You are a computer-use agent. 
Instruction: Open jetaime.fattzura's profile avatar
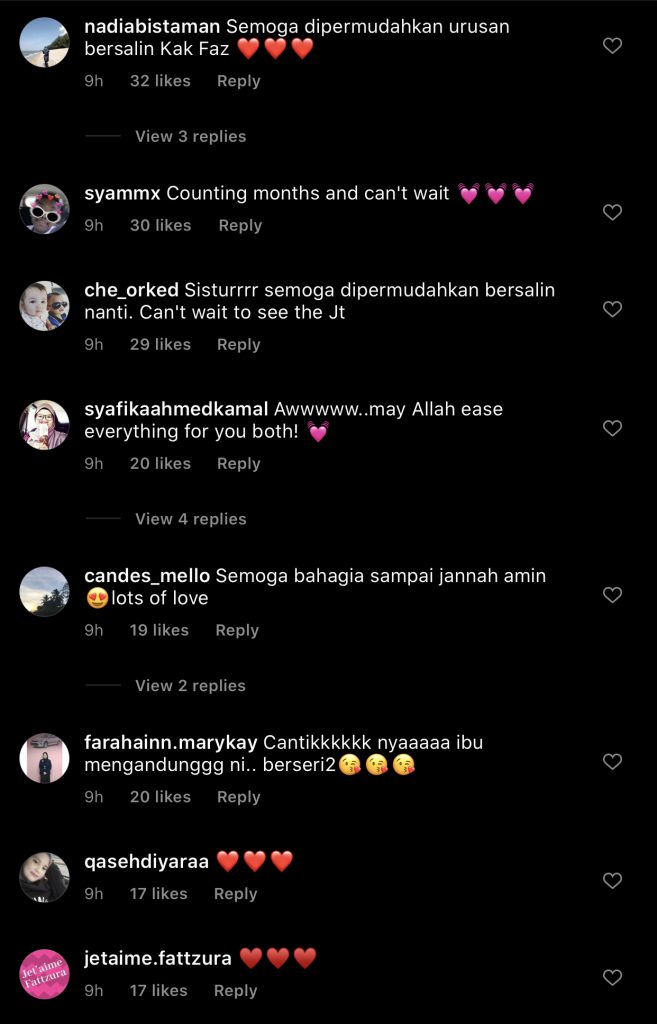click(x=44, y=973)
